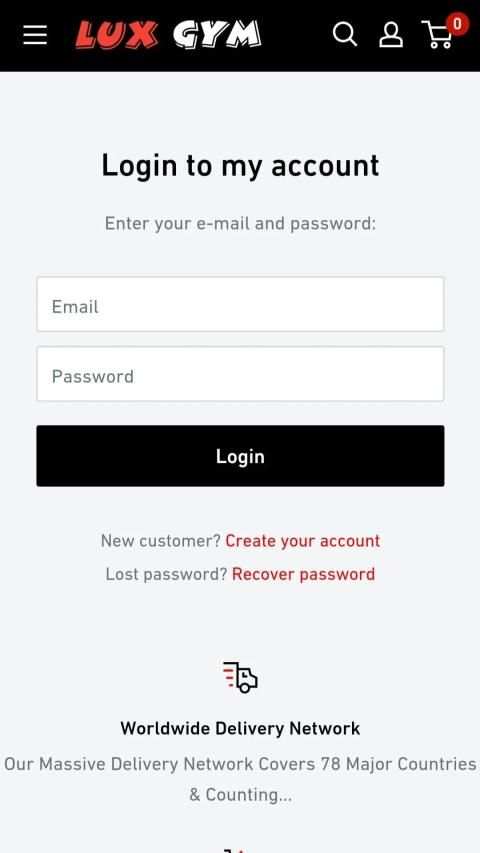Viewport: 480px width, 853px height.
Task: View the shopping cart
Action: click(x=442, y=32)
